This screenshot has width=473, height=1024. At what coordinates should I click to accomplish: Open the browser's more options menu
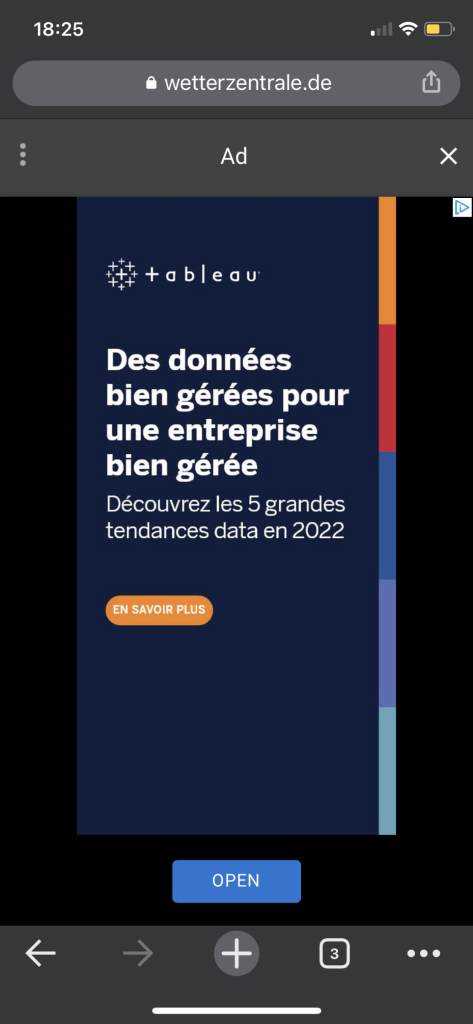point(424,954)
